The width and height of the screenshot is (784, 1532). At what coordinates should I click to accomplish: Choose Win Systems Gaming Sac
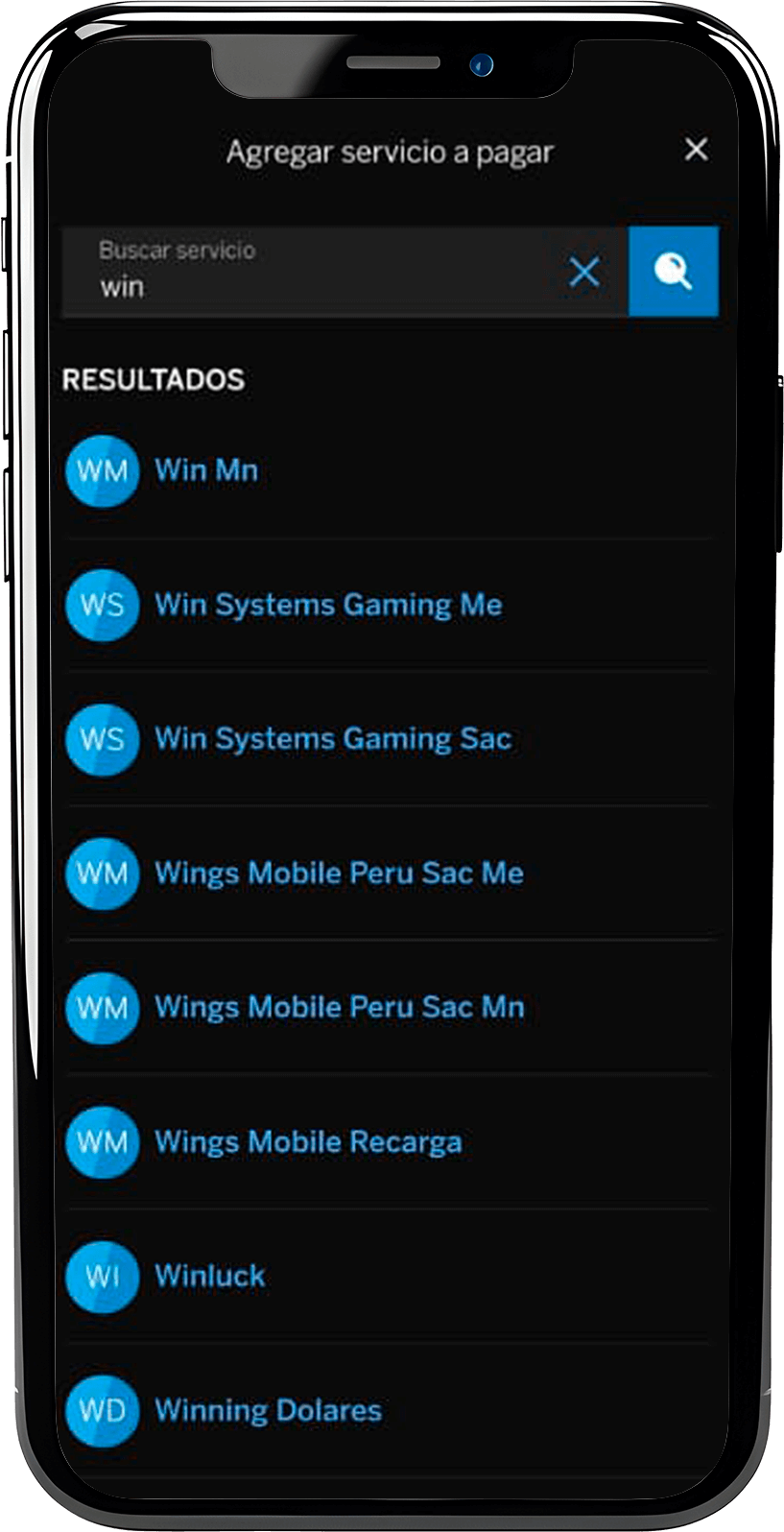(x=389, y=739)
